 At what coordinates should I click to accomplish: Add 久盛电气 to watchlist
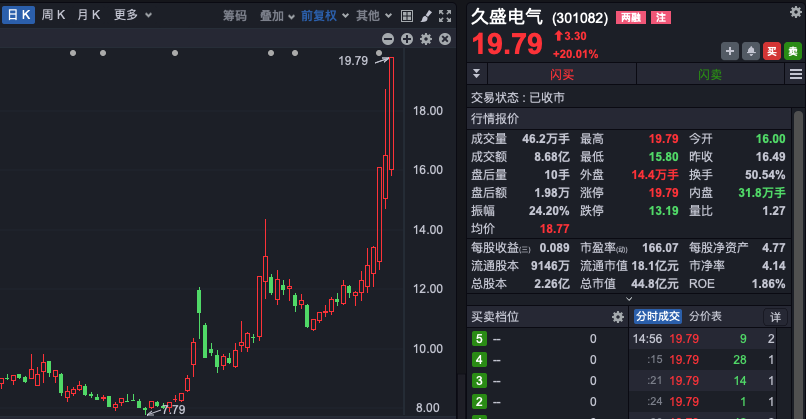coord(730,50)
